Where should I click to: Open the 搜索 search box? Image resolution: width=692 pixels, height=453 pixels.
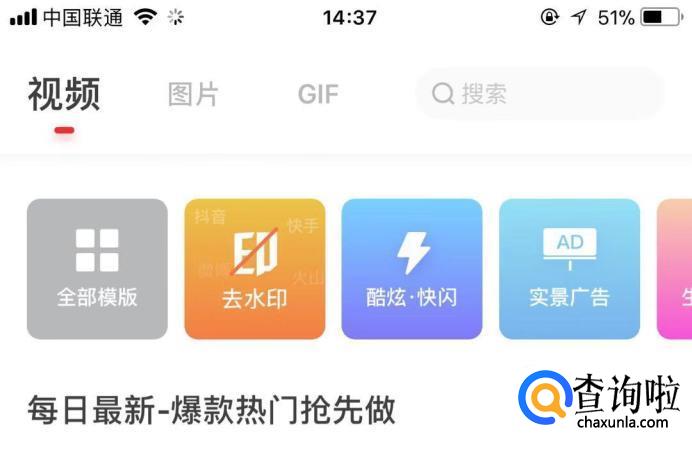(539, 94)
